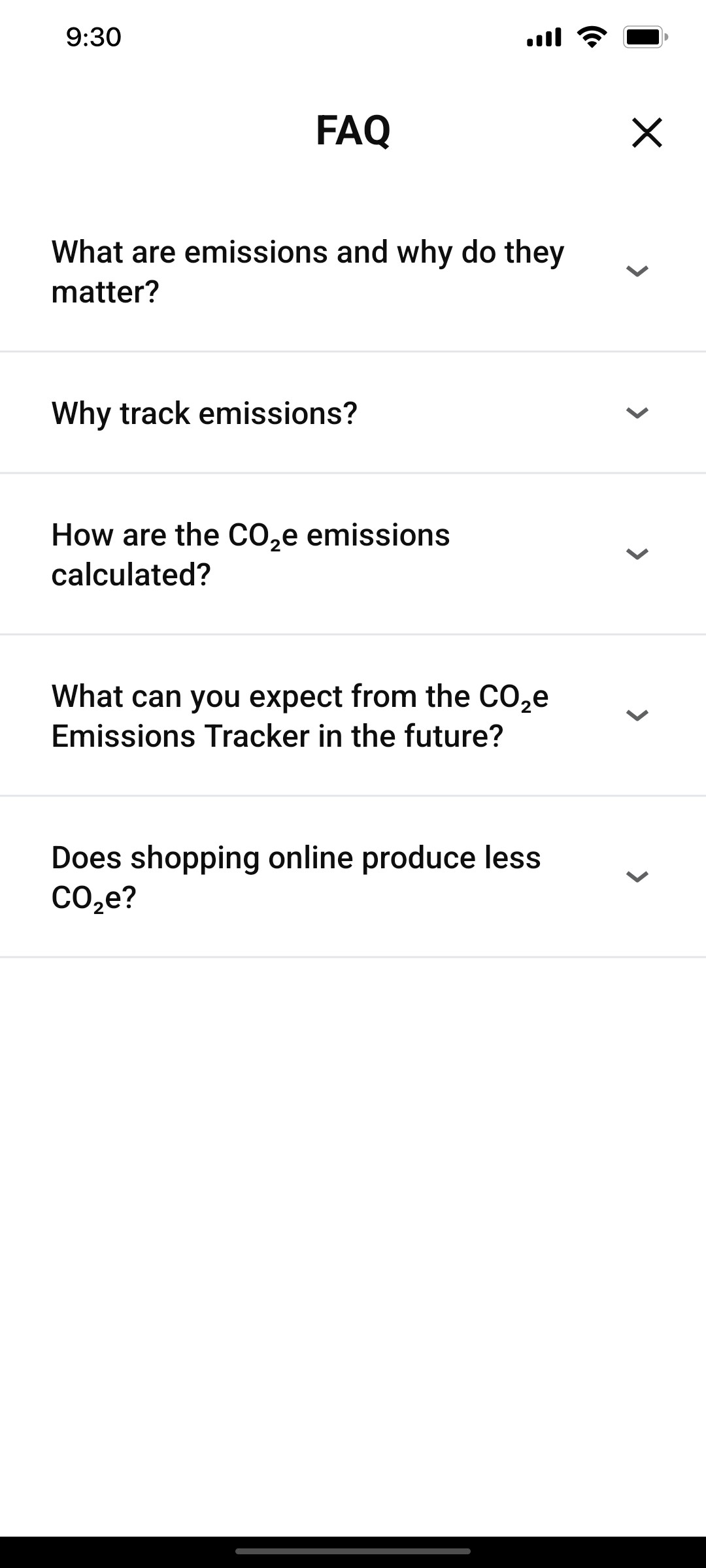This screenshot has height=1568, width=706.
Task: Select the first FAQ row about emissions mattering
Action: point(307,270)
